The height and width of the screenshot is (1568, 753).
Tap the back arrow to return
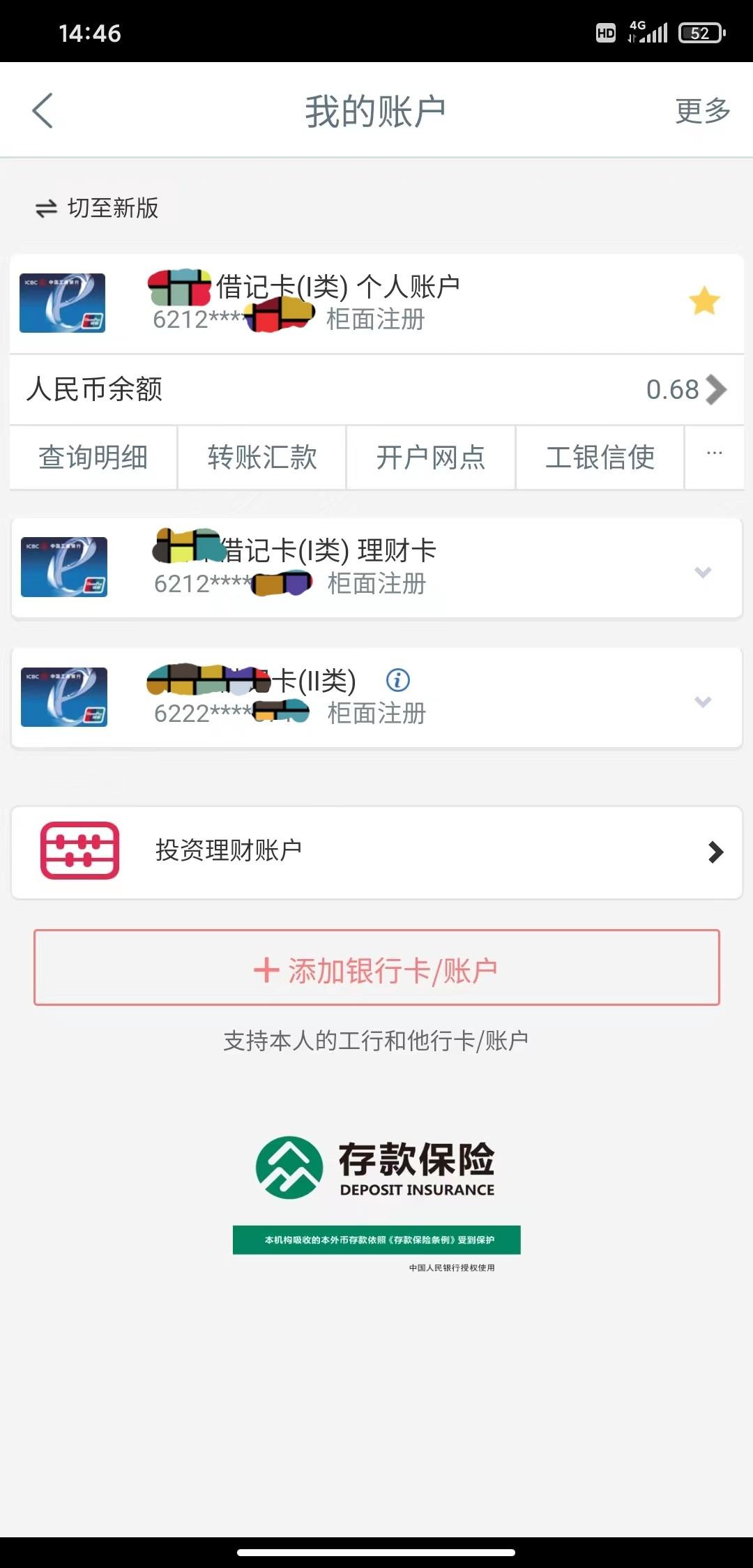tap(43, 110)
